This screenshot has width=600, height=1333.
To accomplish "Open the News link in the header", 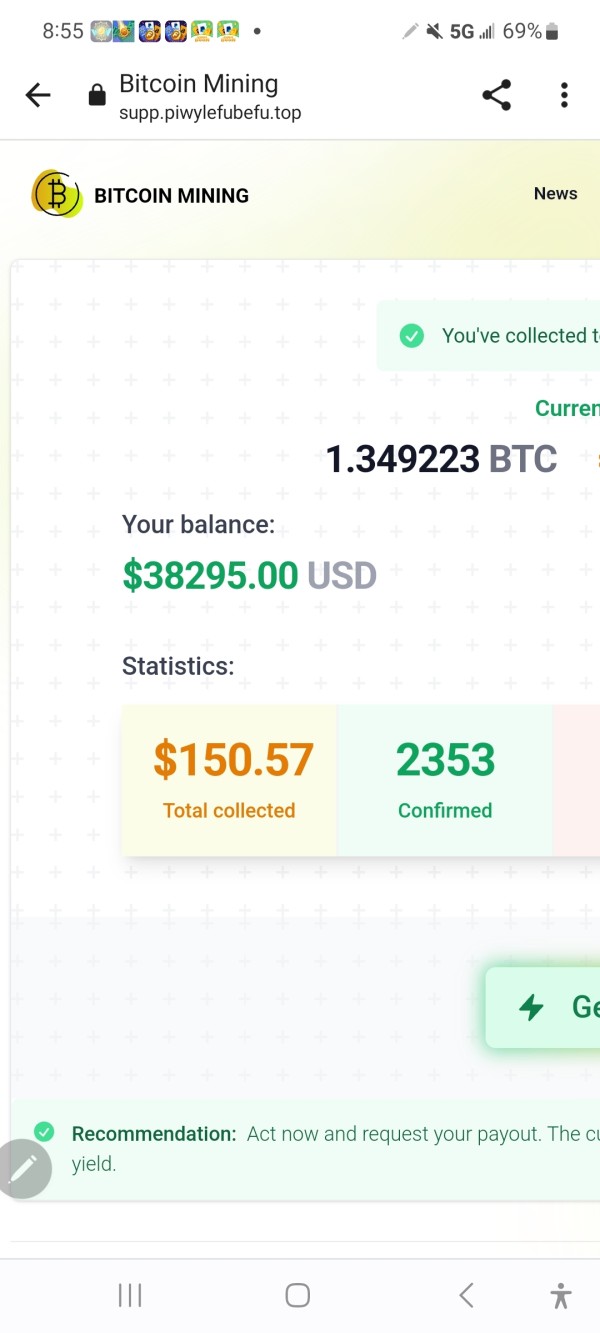I will click(x=555, y=194).
